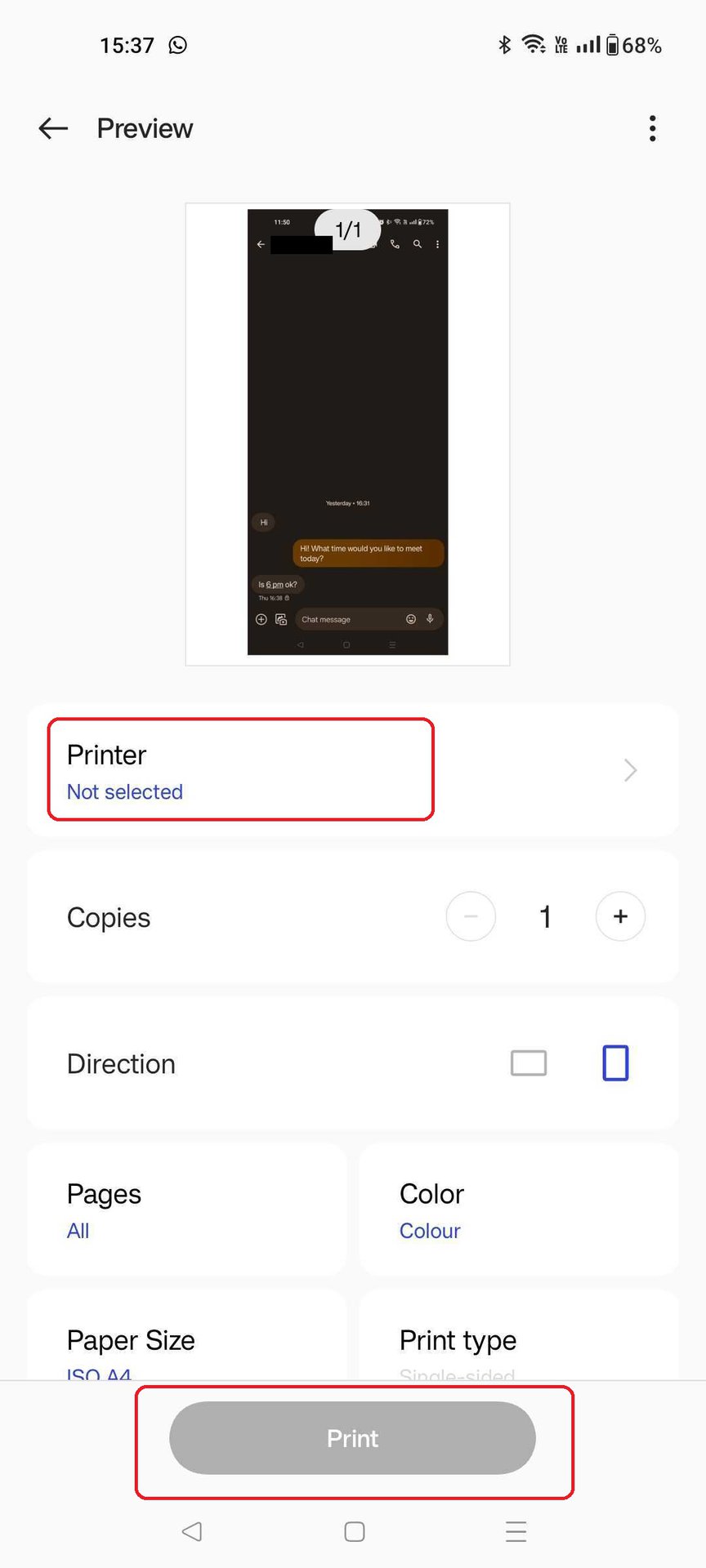Image resolution: width=706 pixels, height=1568 pixels.
Task: Increase the number of copies
Action: click(620, 916)
